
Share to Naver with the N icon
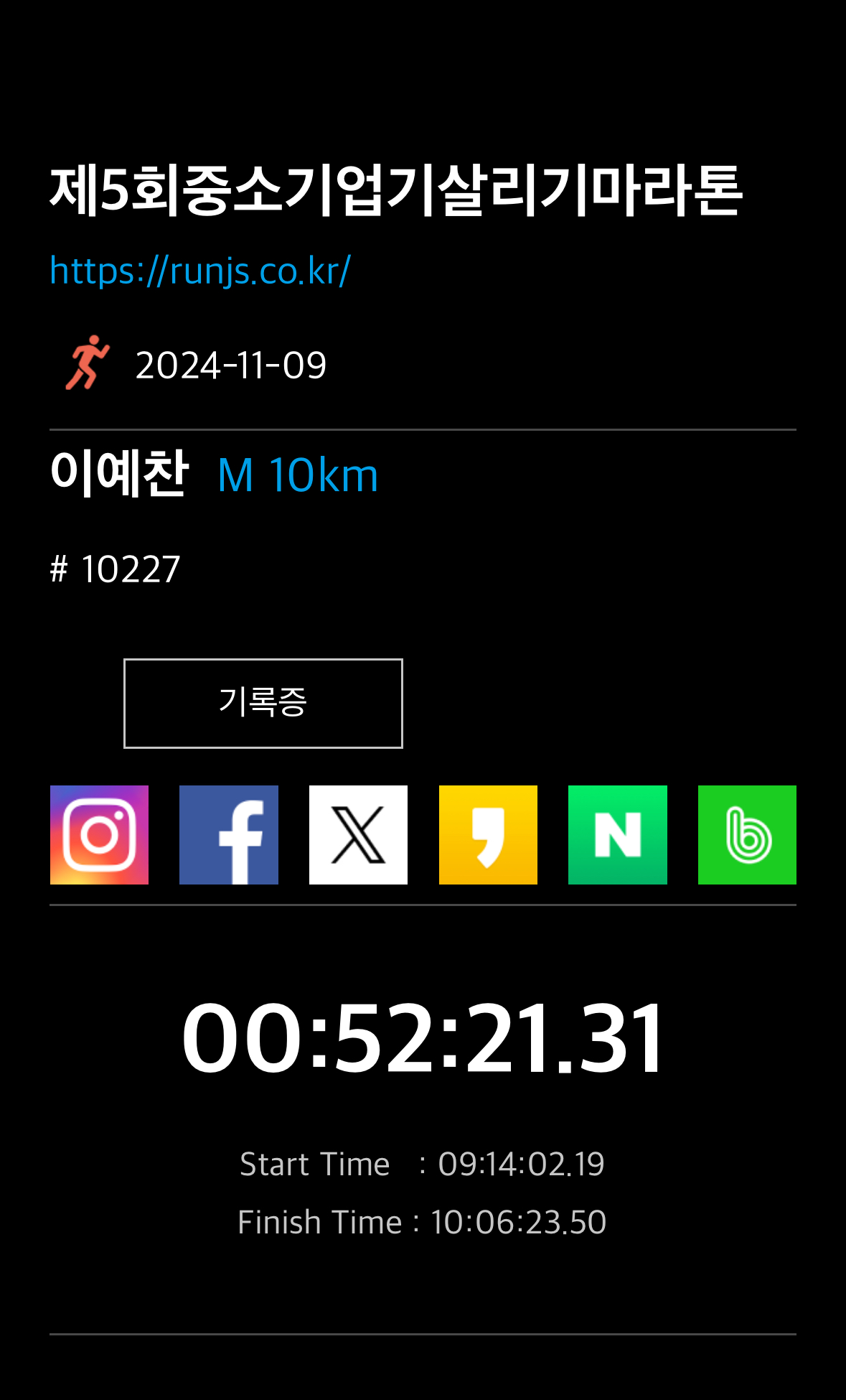[x=618, y=835]
